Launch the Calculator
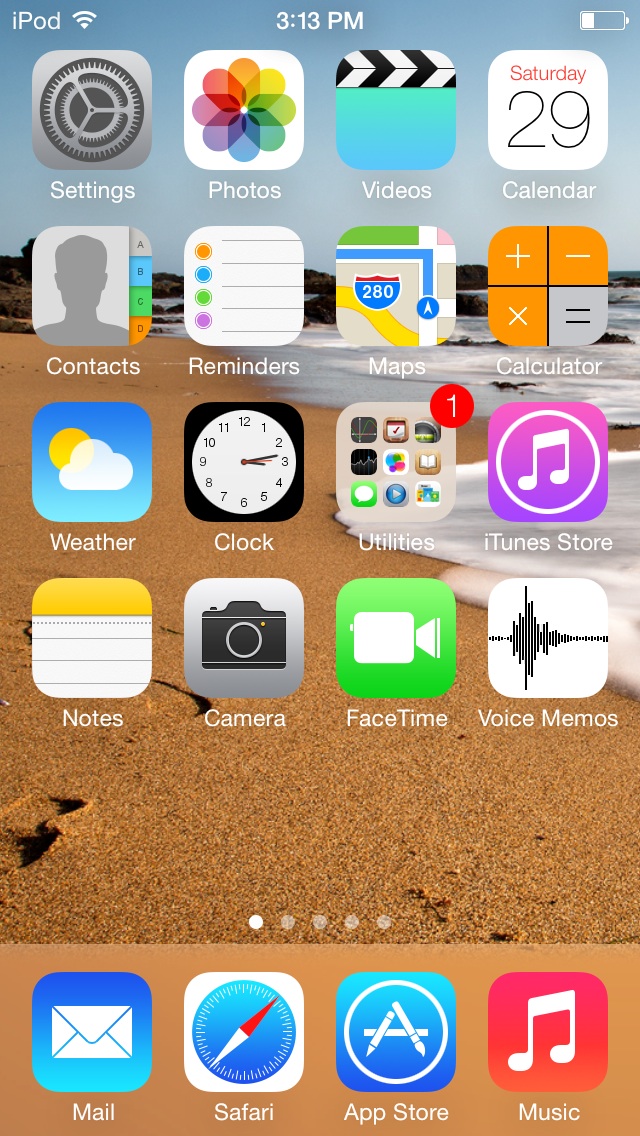Screen dimensions: 640x1136 [548, 286]
